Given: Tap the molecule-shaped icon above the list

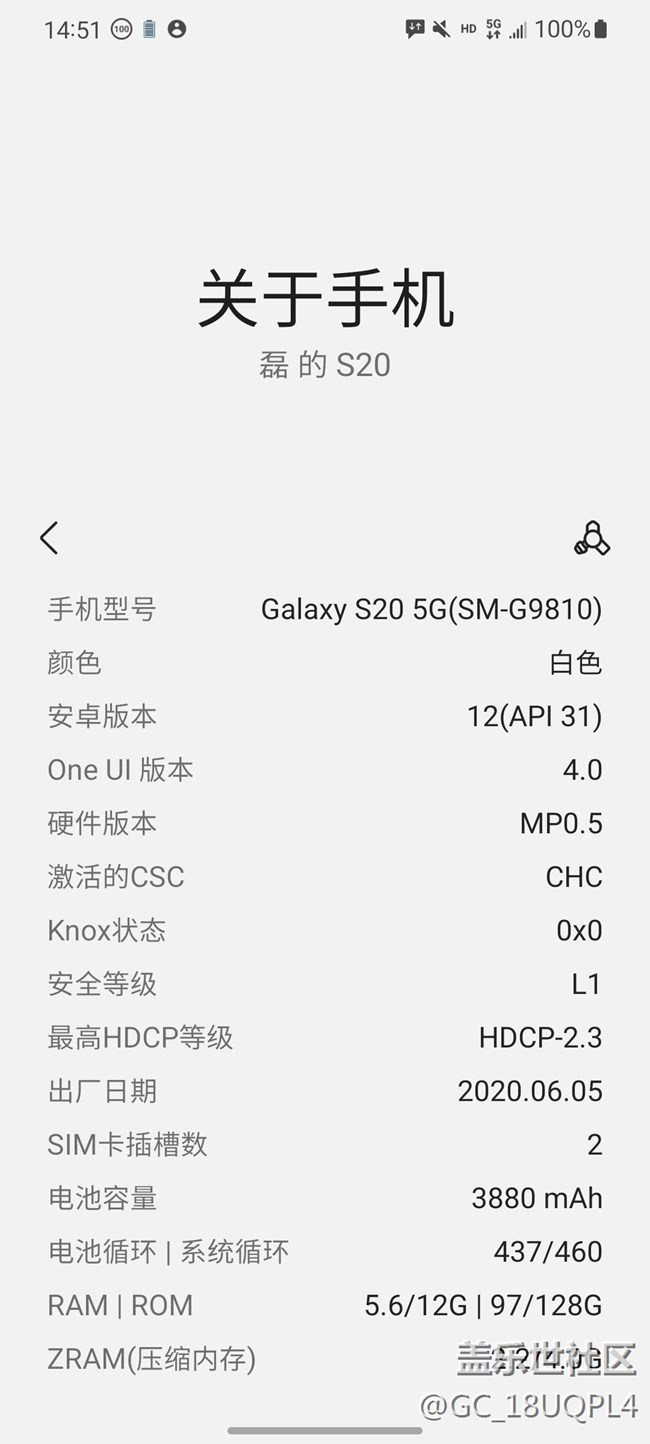Looking at the screenshot, I should (x=591, y=538).
